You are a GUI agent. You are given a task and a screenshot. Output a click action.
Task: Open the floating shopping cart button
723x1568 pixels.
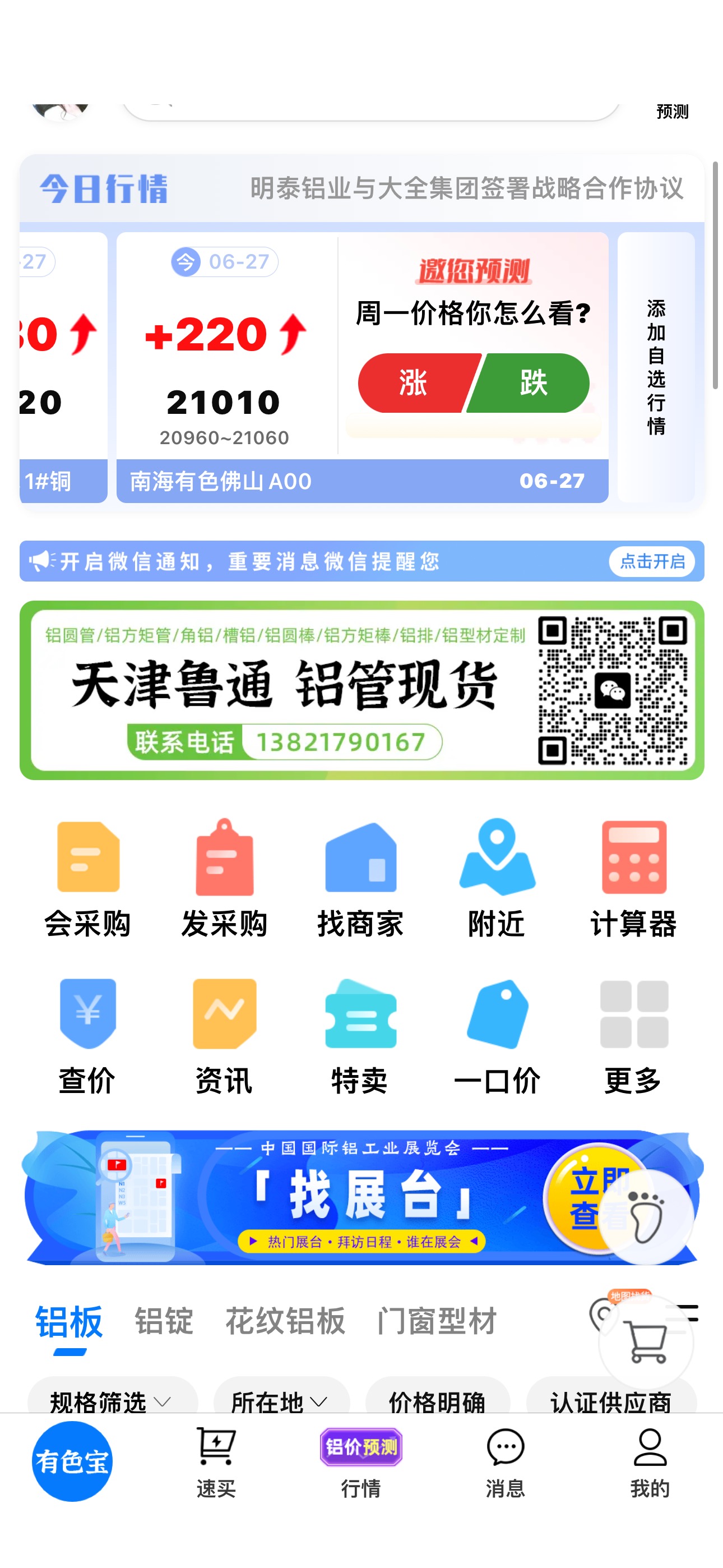646,1343
